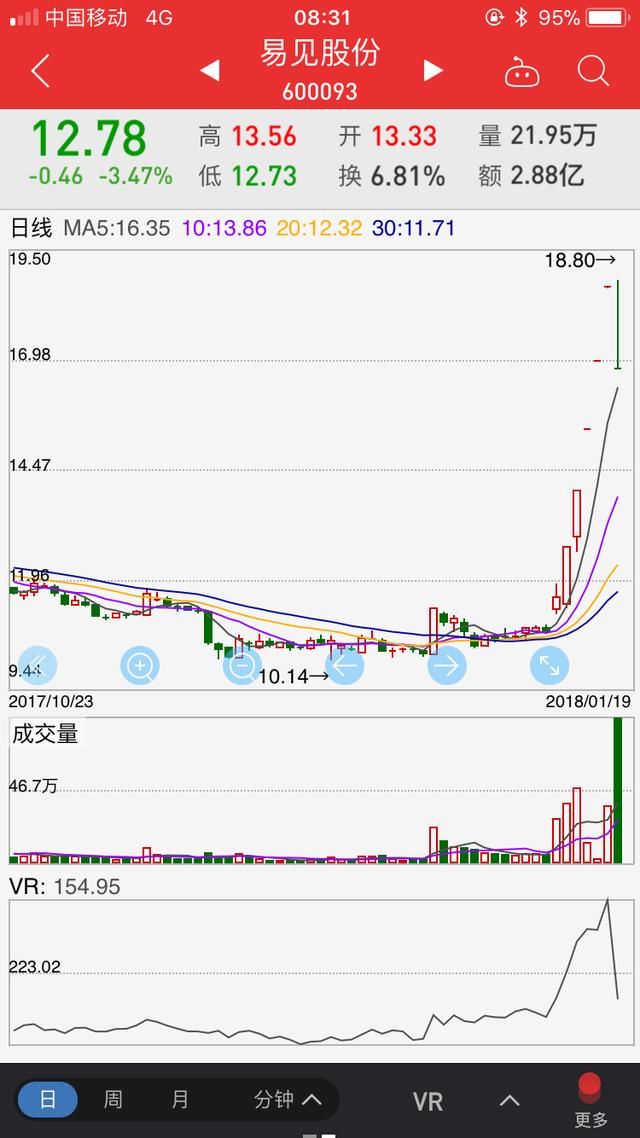Open stock search
640x1138 pixels.
click(593, 71)
